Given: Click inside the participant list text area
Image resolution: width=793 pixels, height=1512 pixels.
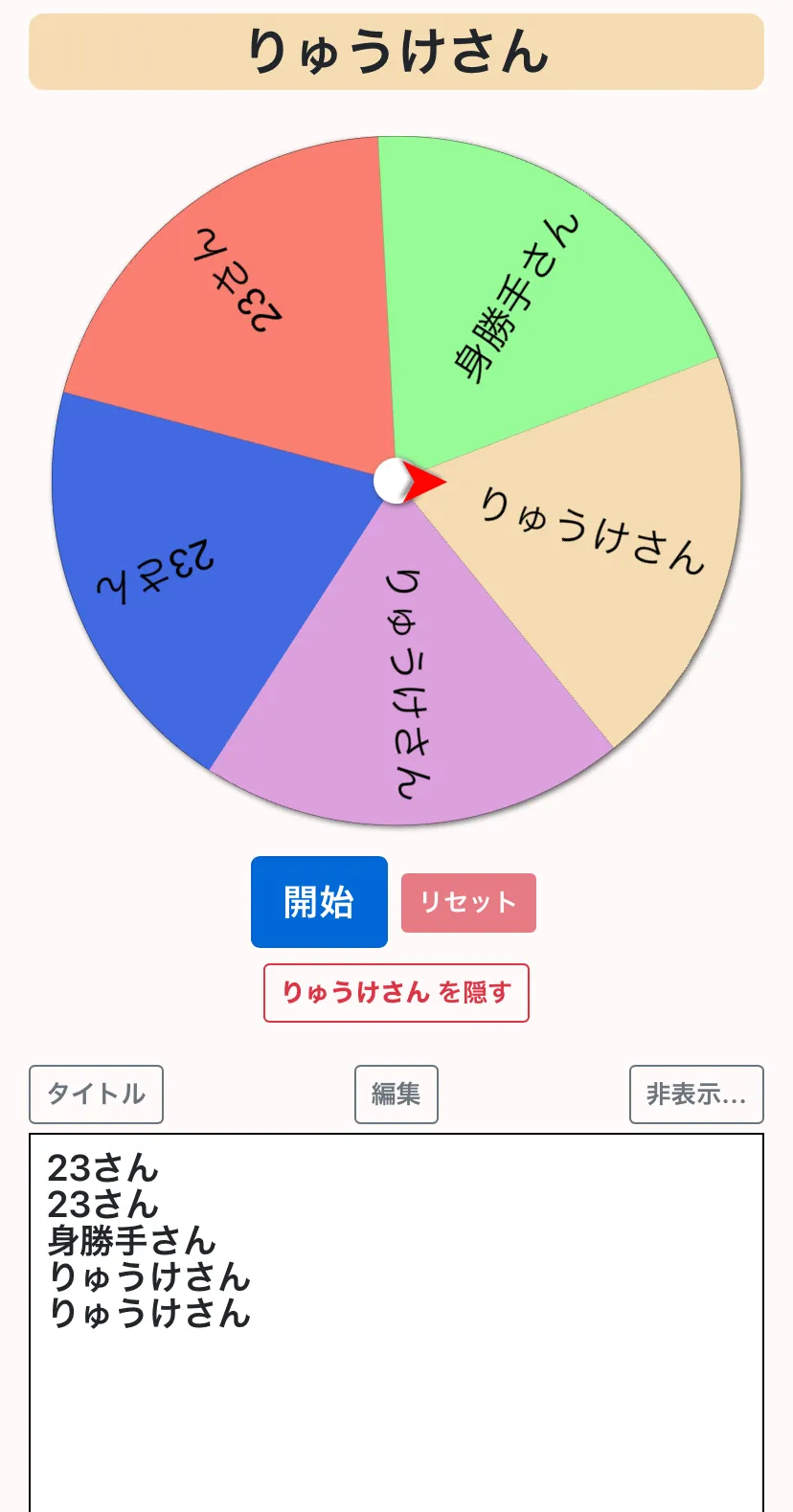Looking at the screenshot, I should 396,1388.
